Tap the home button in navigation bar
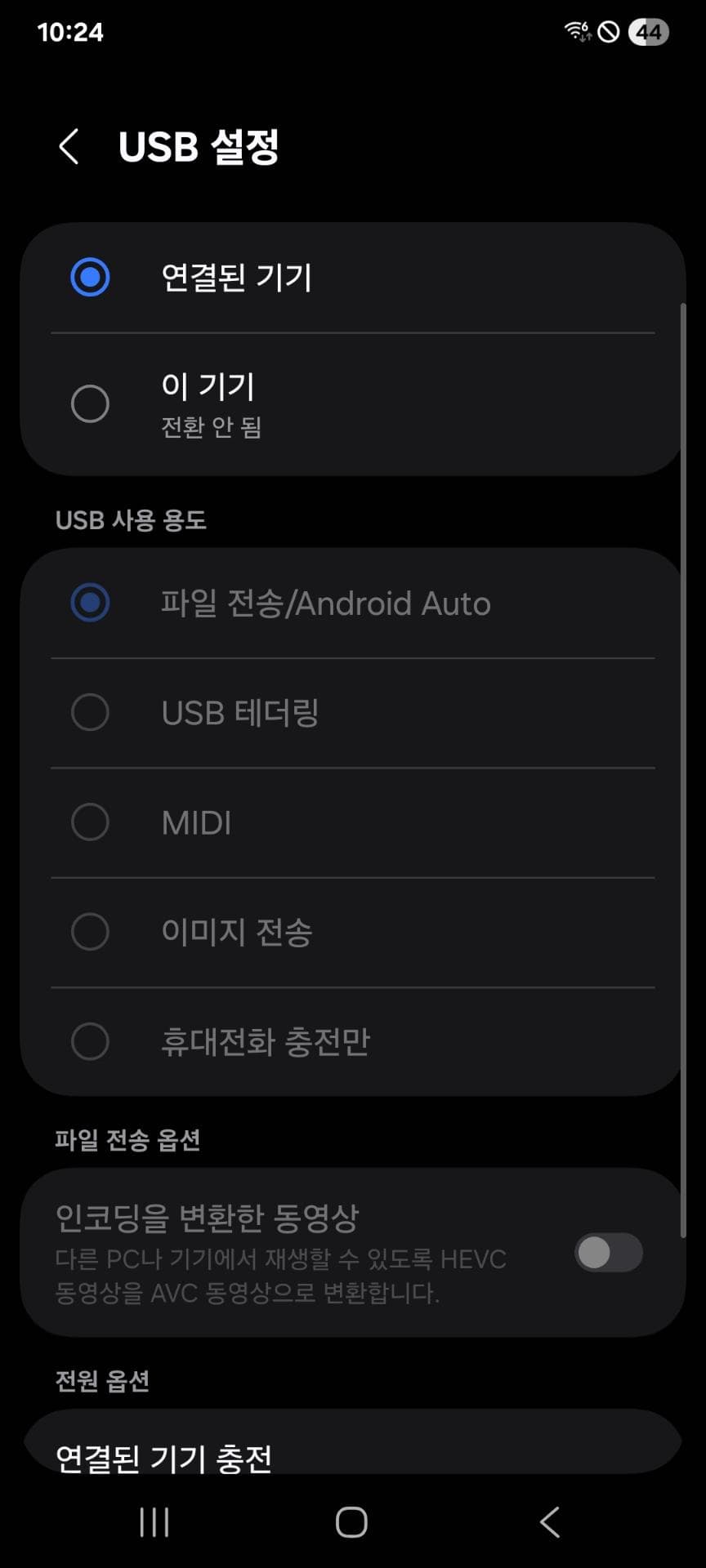 (x=352, y=1521)
